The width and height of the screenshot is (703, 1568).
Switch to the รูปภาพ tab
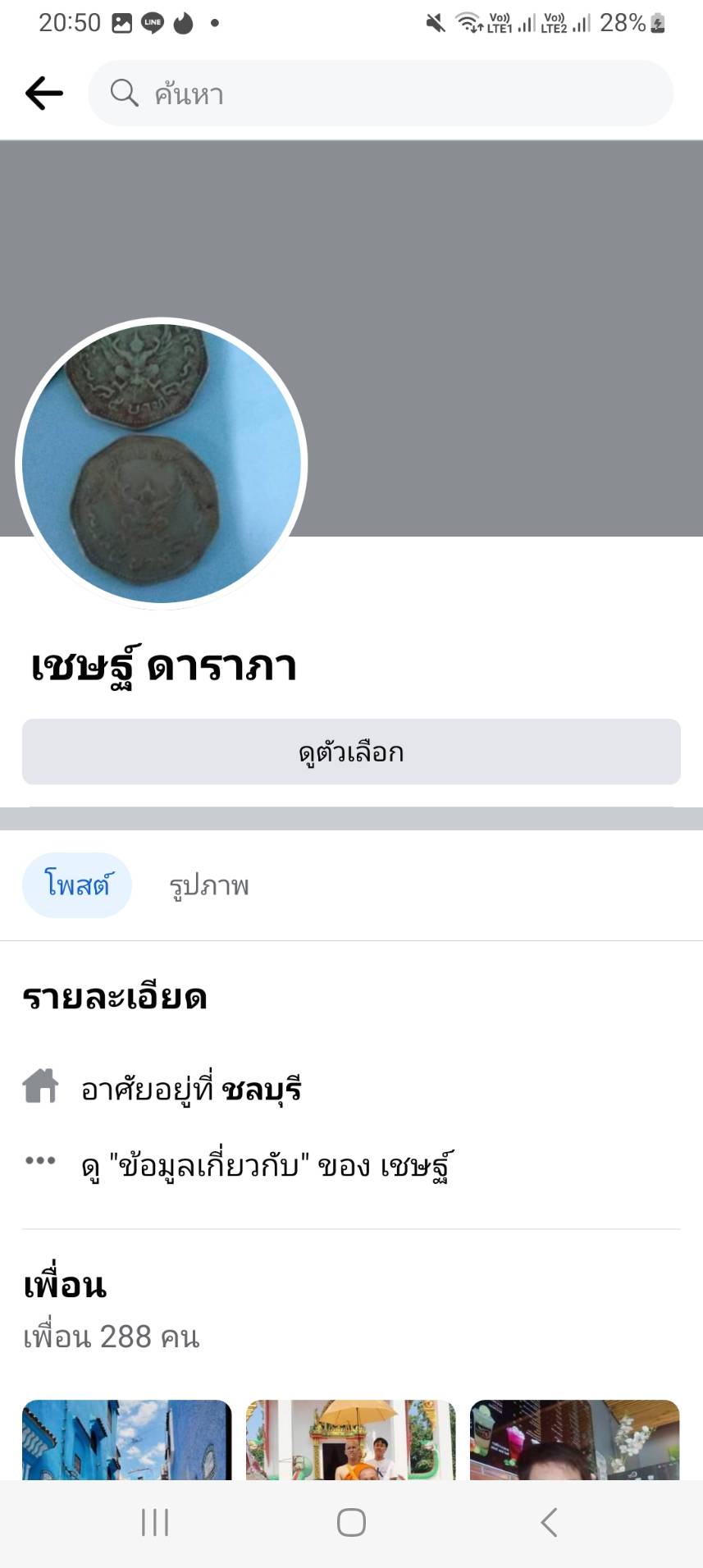coord(208,885)
